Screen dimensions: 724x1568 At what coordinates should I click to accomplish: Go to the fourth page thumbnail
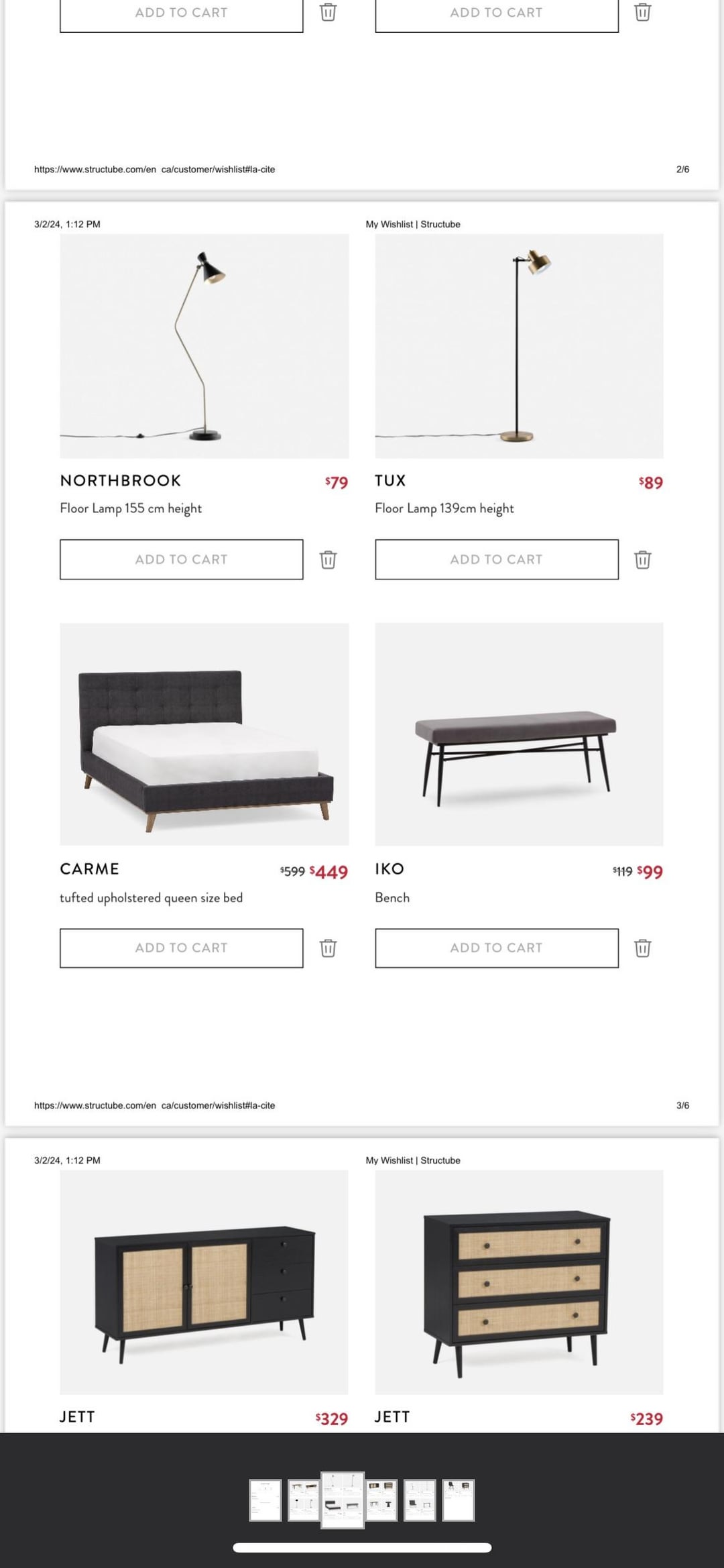point(381,1500)
